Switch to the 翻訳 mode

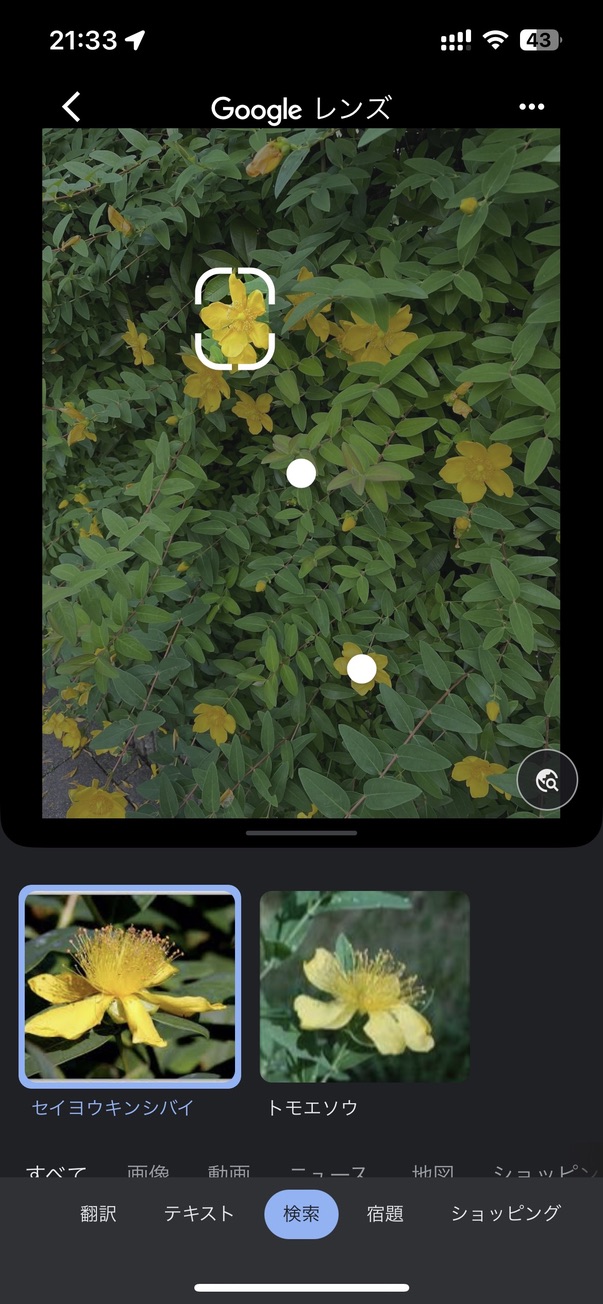pos(98,1214)
